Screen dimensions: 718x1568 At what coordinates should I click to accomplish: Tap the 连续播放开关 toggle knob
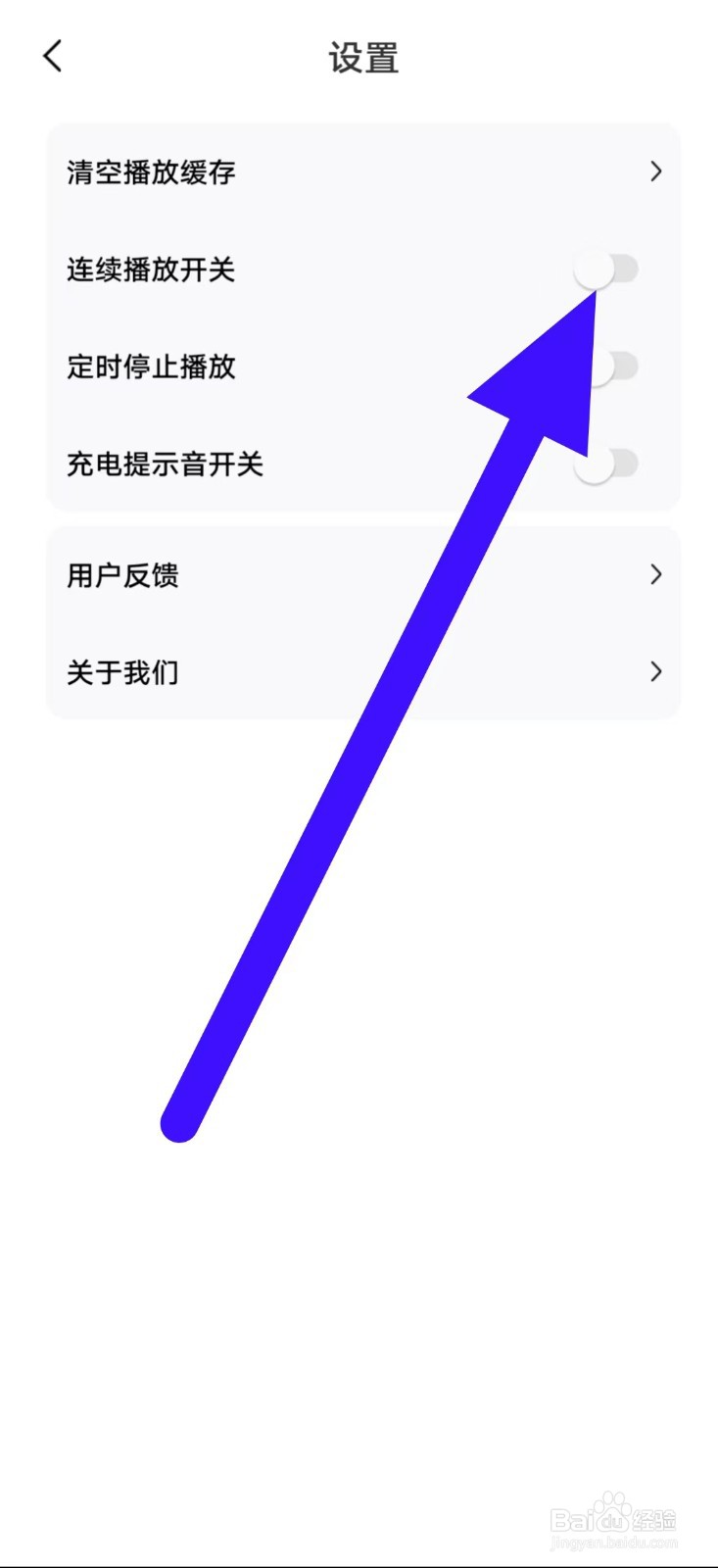pos(595,269)
